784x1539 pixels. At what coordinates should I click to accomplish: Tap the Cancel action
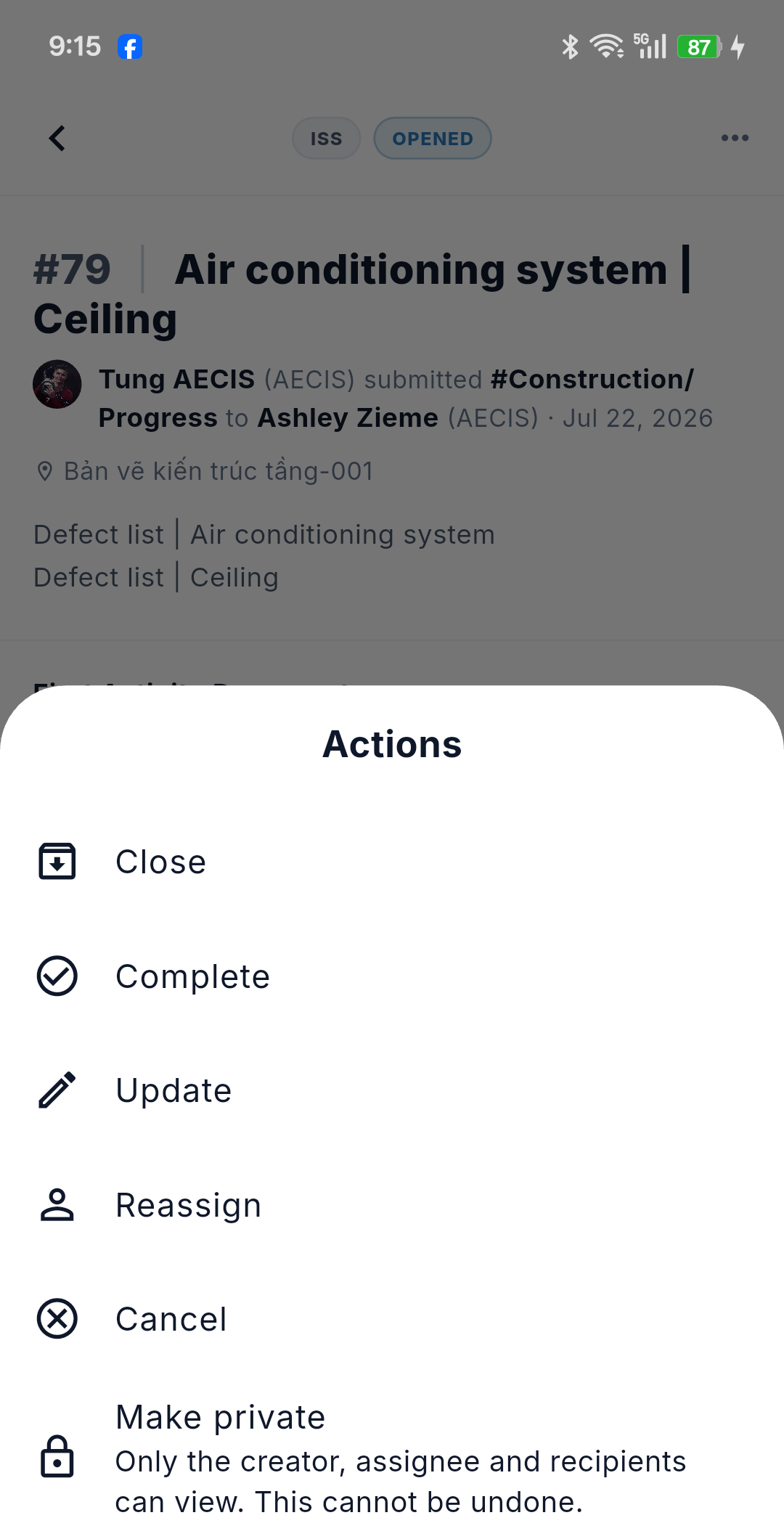click(x=392, y=1319)
